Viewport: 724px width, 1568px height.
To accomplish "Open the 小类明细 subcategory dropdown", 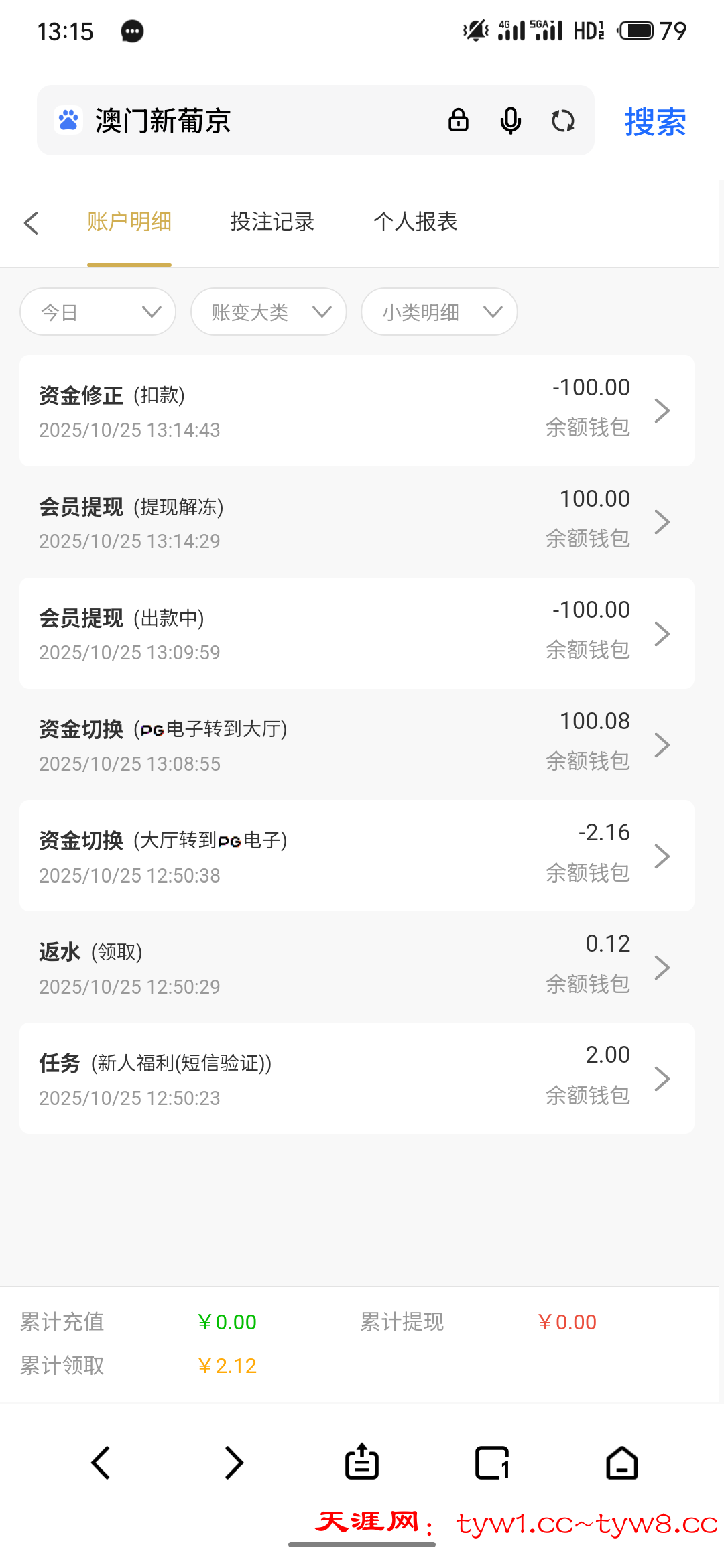I will [x=438, y=311].
